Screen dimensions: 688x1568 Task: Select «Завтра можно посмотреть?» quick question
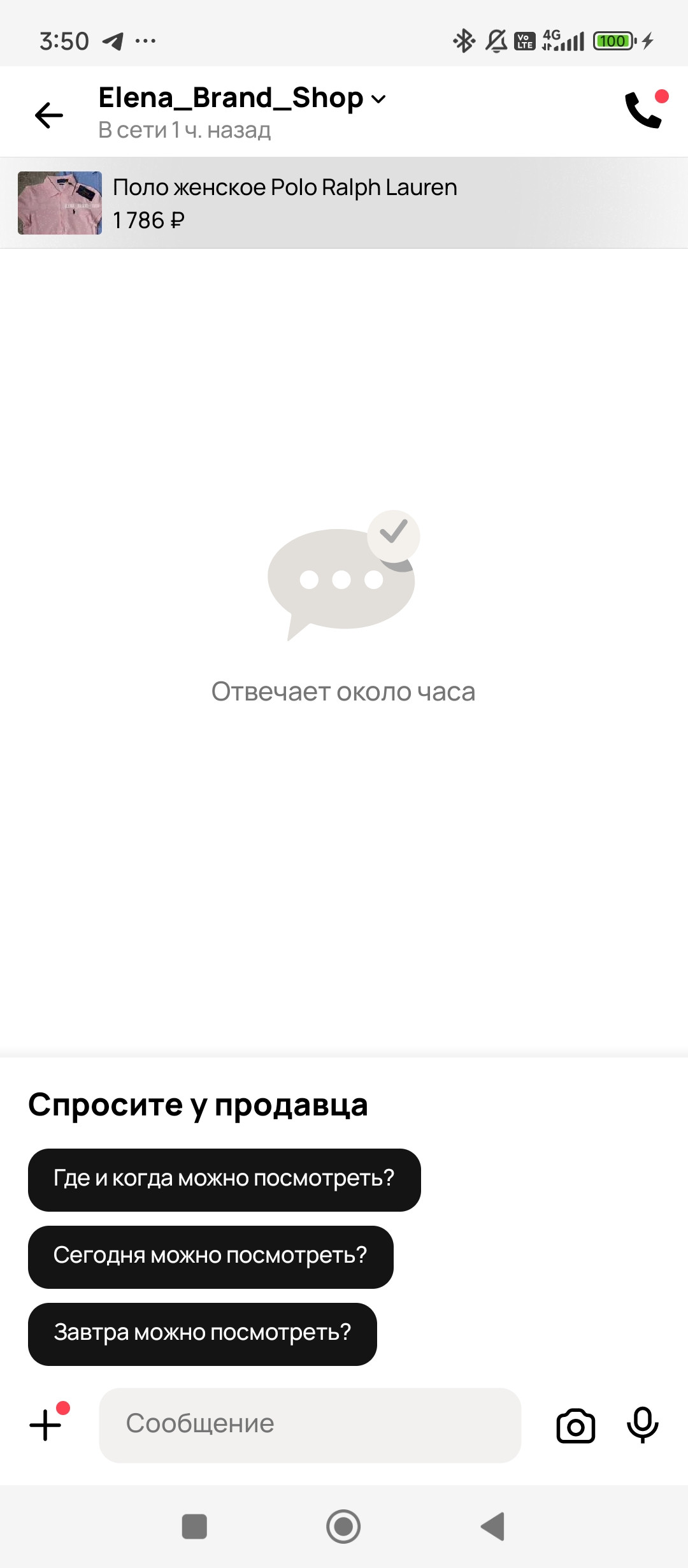pos(202,1334)
